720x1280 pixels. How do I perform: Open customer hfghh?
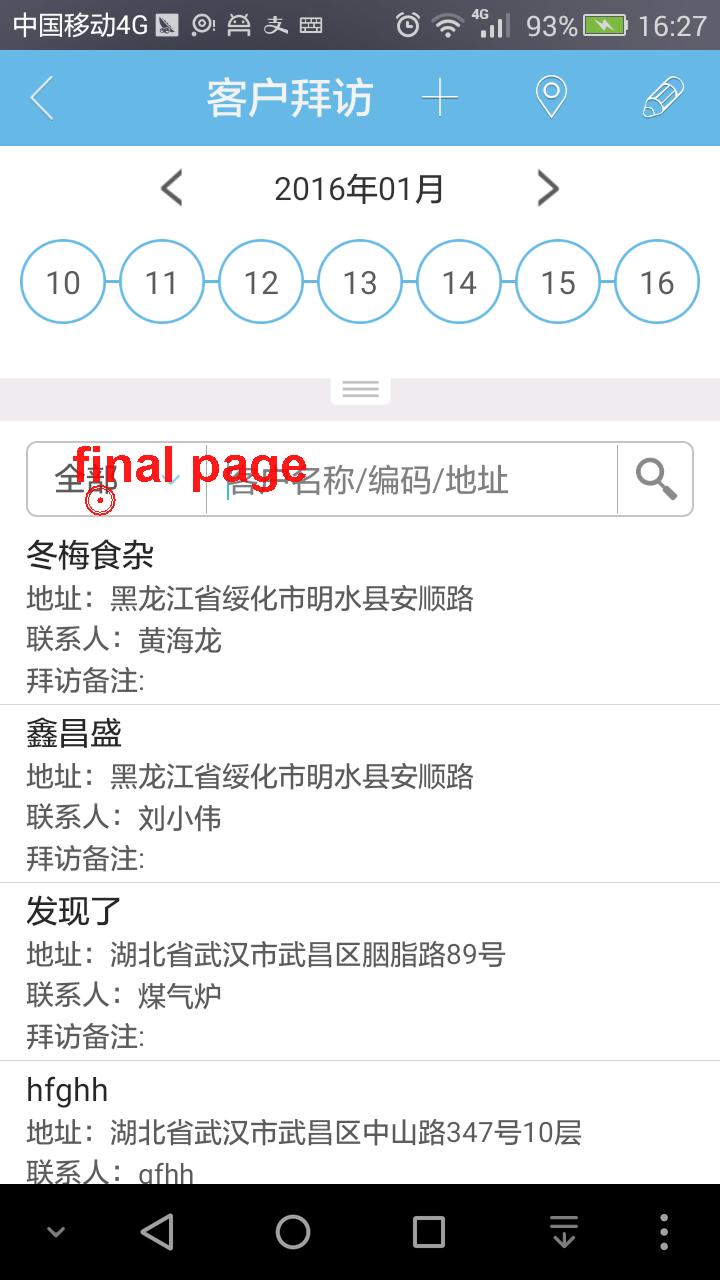(x=360, y=1123)
